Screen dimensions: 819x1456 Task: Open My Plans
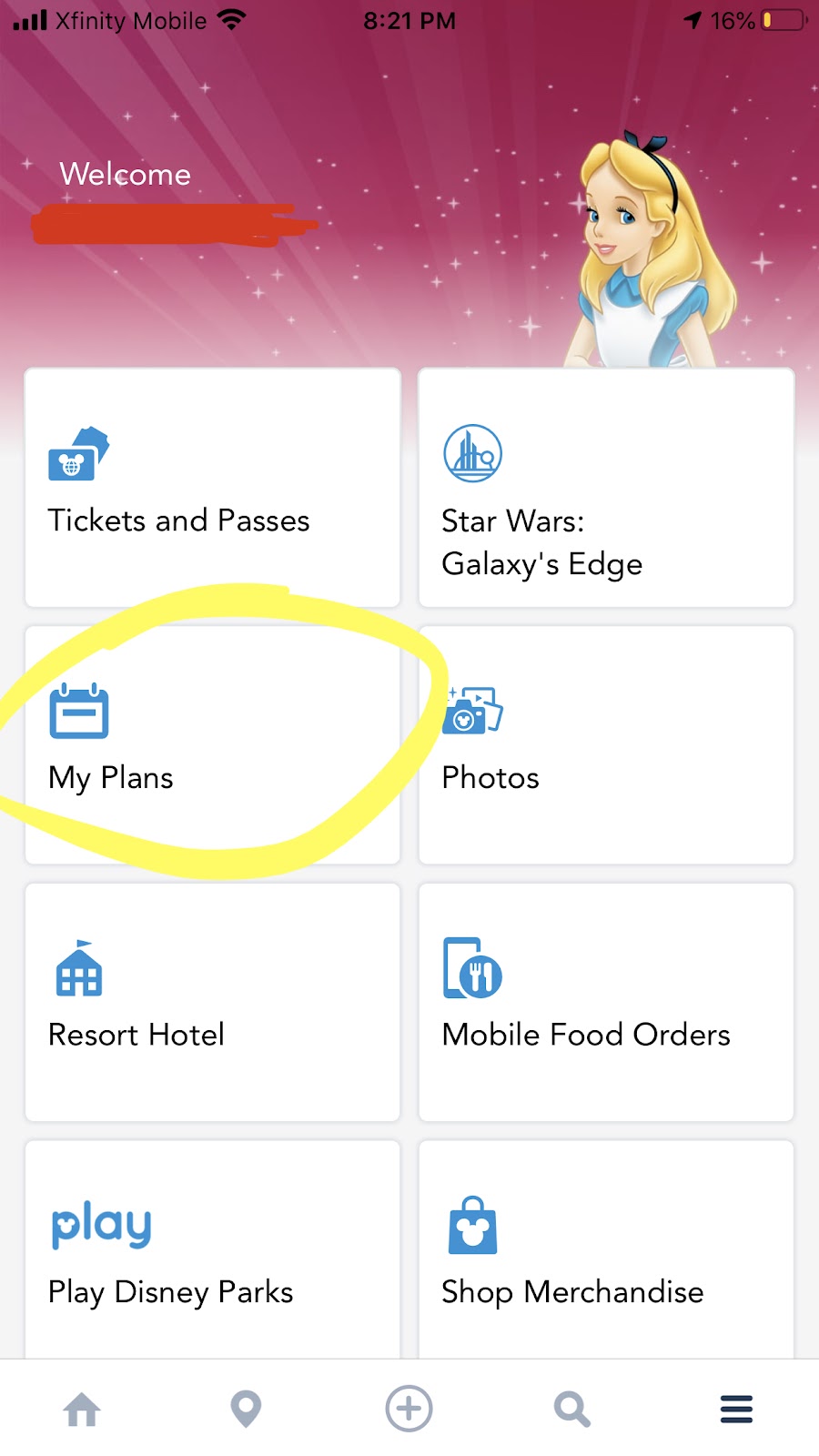pos(212,744)
